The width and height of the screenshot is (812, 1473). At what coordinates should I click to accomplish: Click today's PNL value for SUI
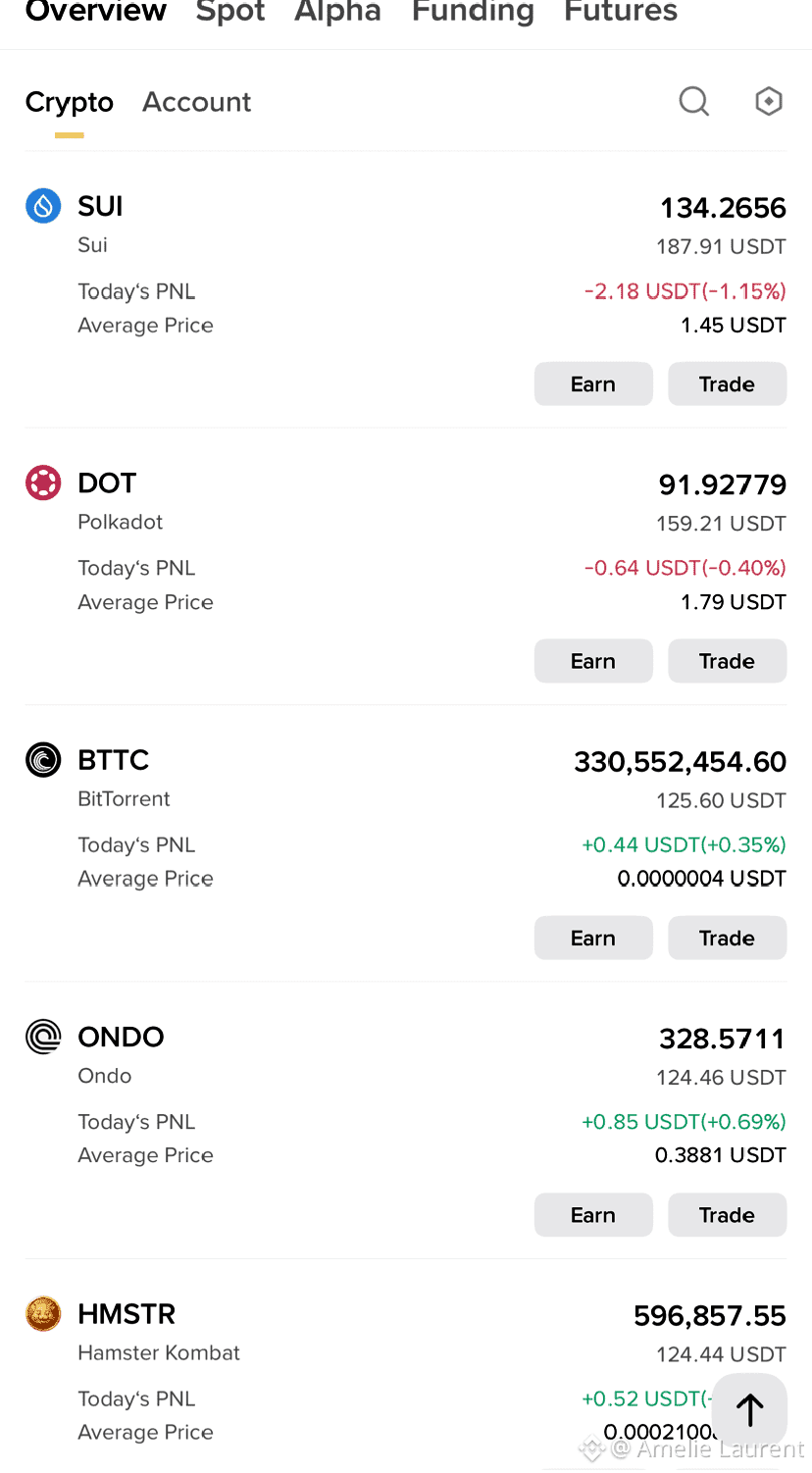pyautogui.click(x=685, y=291)
